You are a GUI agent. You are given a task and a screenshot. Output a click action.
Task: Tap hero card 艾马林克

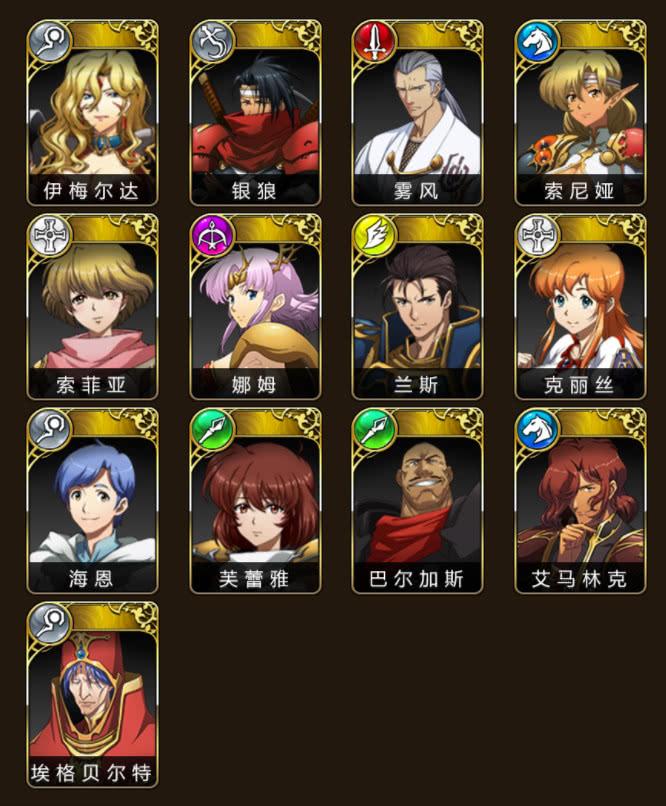(x=580, y=502)
